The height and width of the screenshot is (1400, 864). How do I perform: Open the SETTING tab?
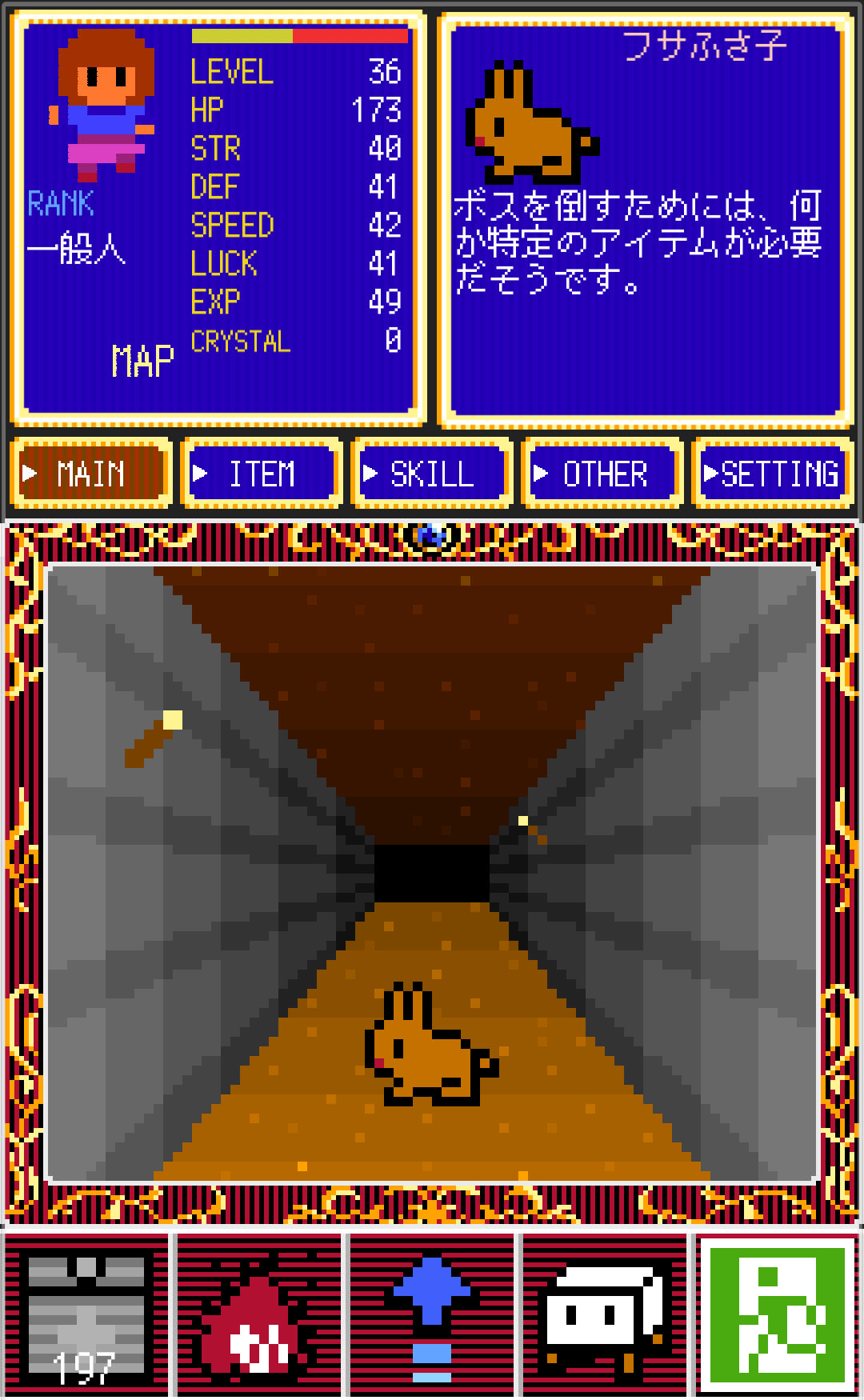(774, 474)
